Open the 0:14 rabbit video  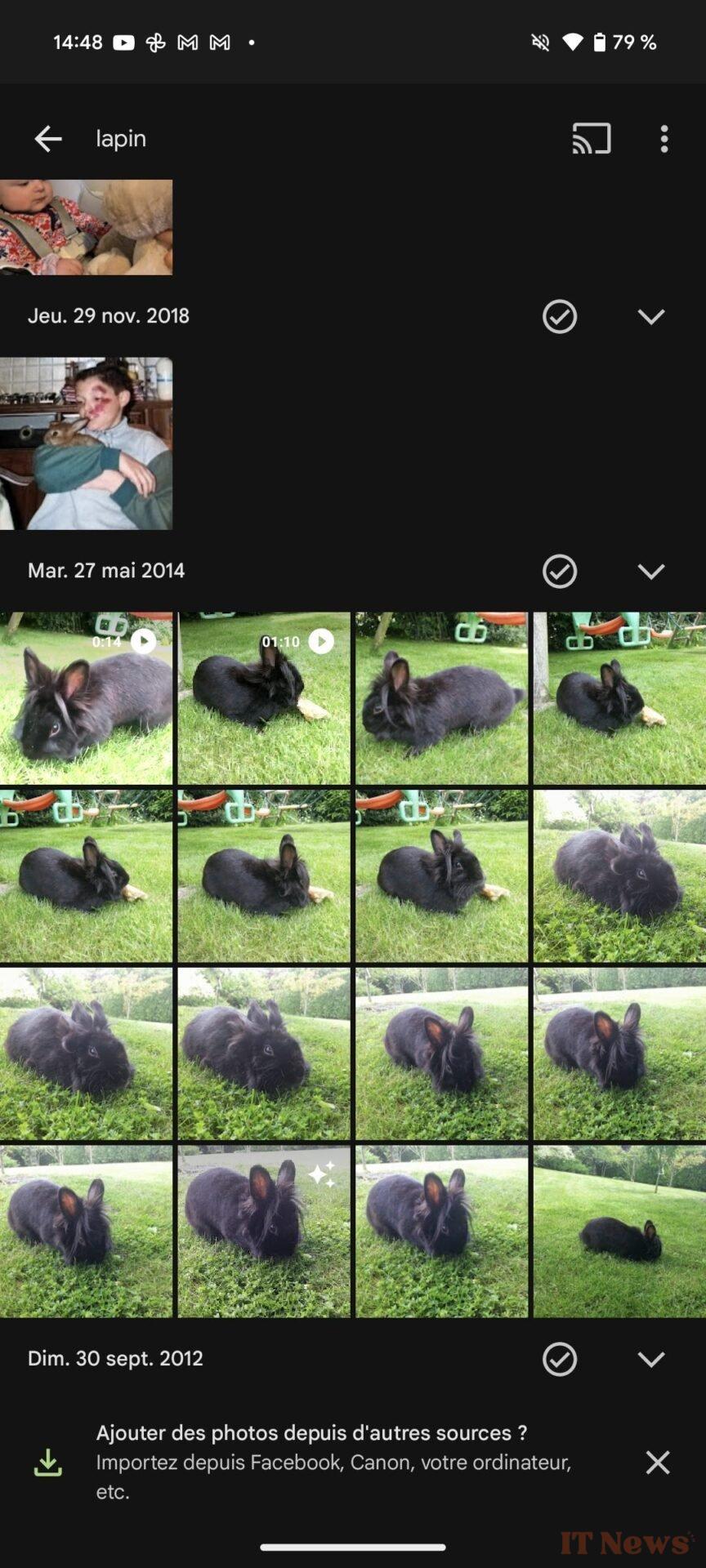tap(86, 698)
